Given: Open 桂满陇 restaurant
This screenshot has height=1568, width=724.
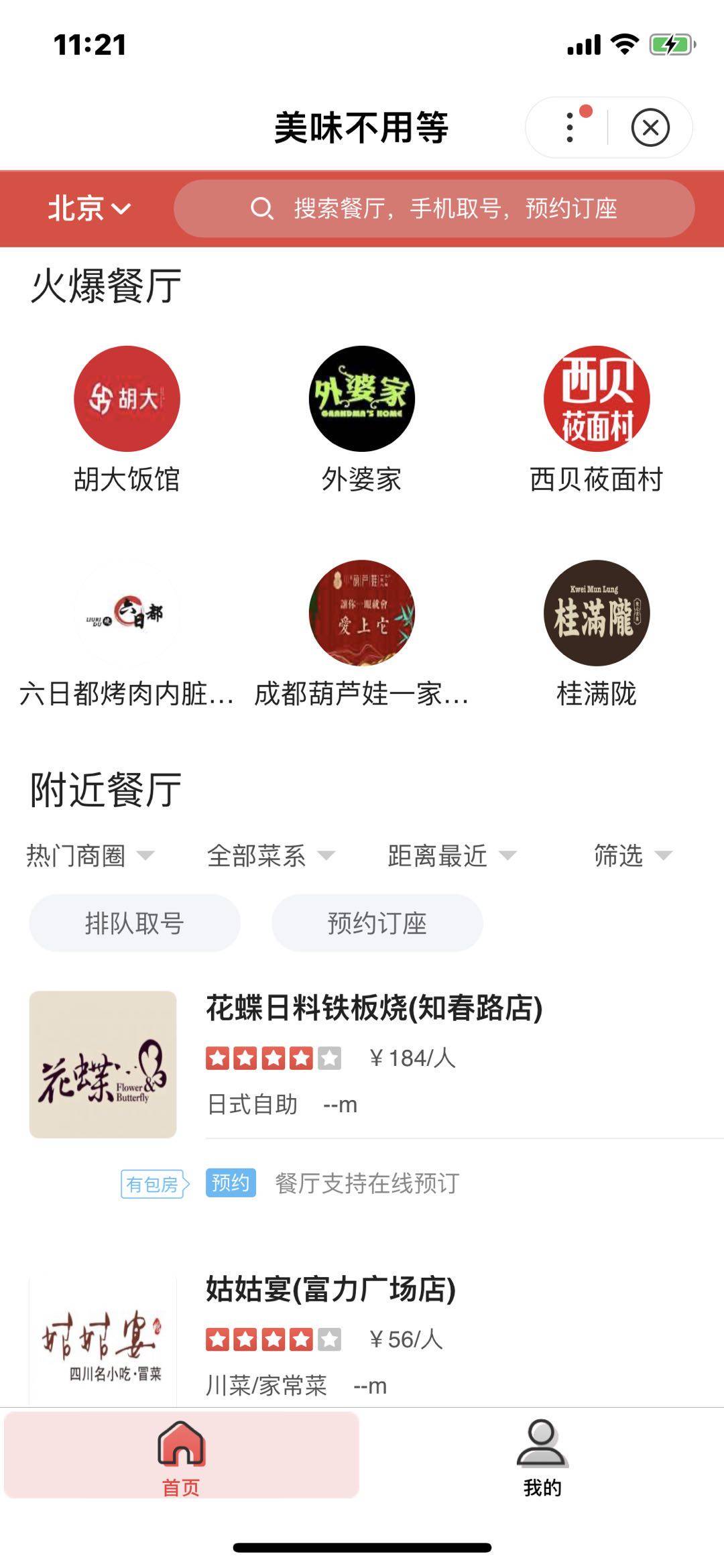Looking at the screenshot, I should [x=596, y=634].
